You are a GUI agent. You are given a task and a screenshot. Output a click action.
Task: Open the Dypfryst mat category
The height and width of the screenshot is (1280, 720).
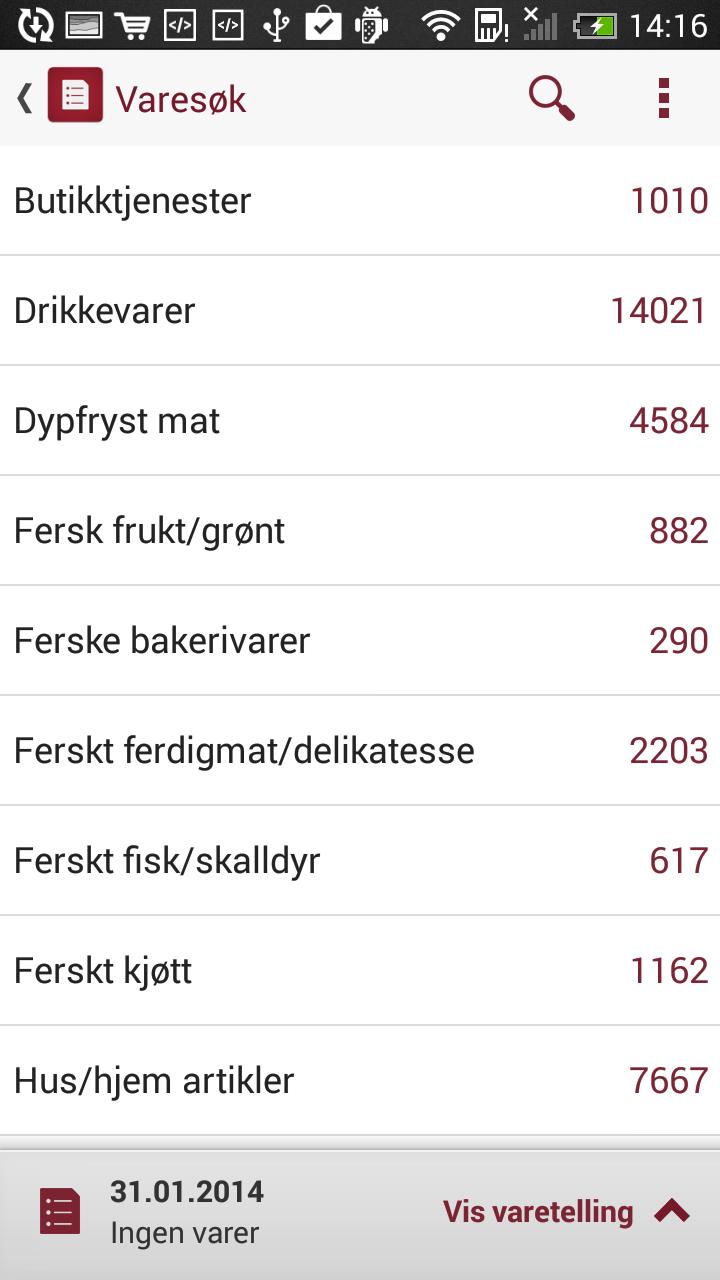pos(360,420)
